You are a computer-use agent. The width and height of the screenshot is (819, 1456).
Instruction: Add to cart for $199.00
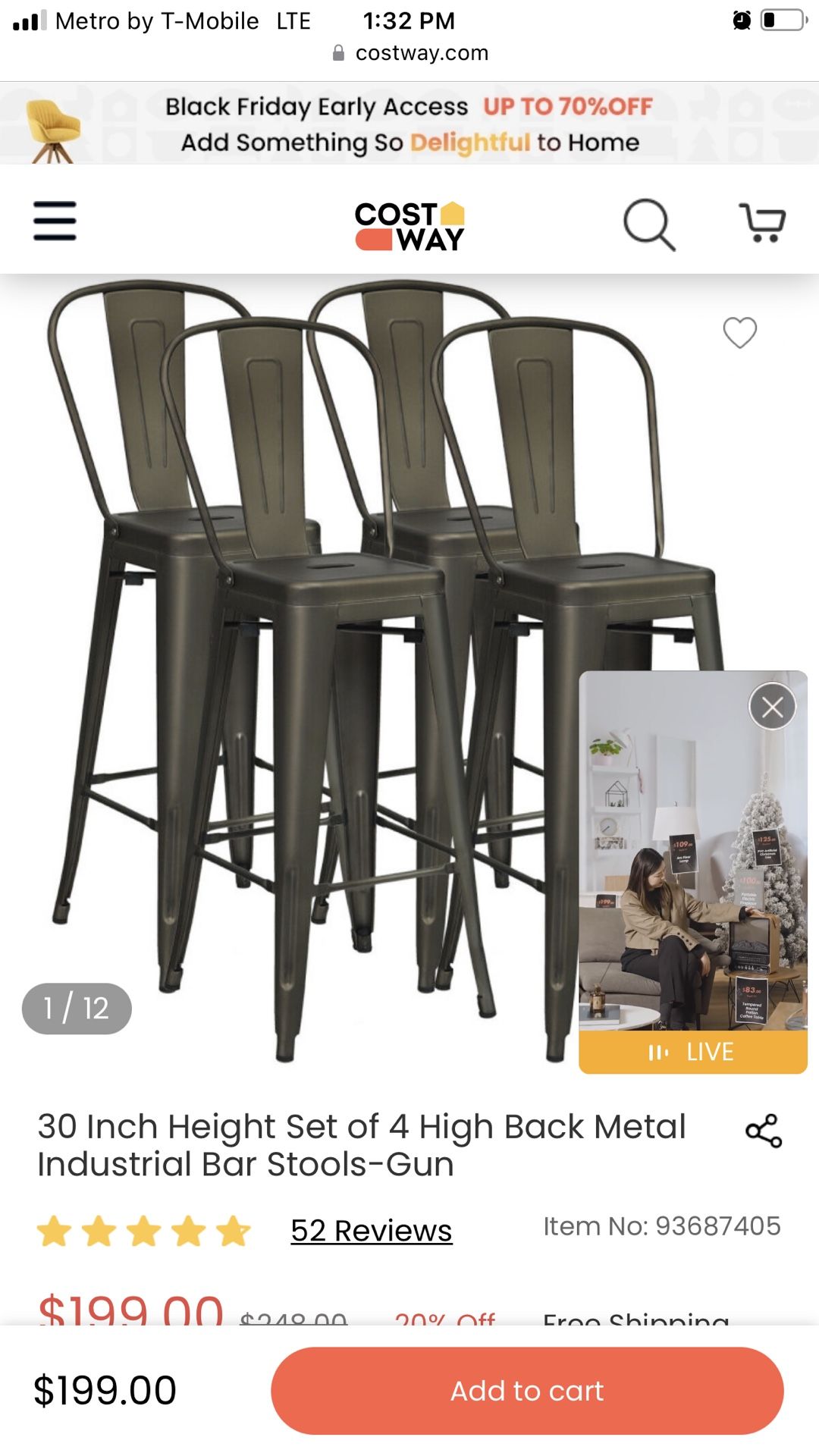(x=527, y=1391)
